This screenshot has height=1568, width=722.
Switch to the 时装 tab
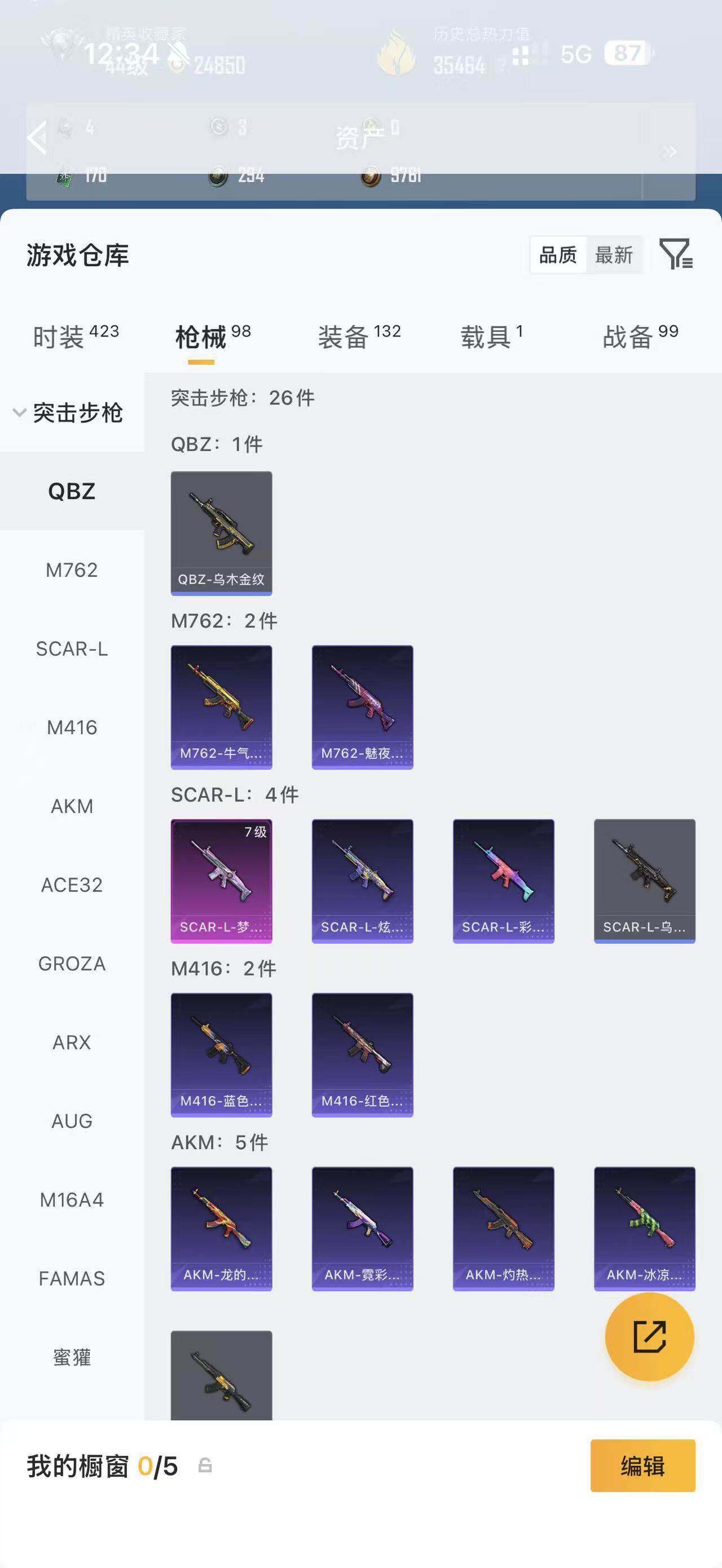pyautogui.click(x=76, y=337)
